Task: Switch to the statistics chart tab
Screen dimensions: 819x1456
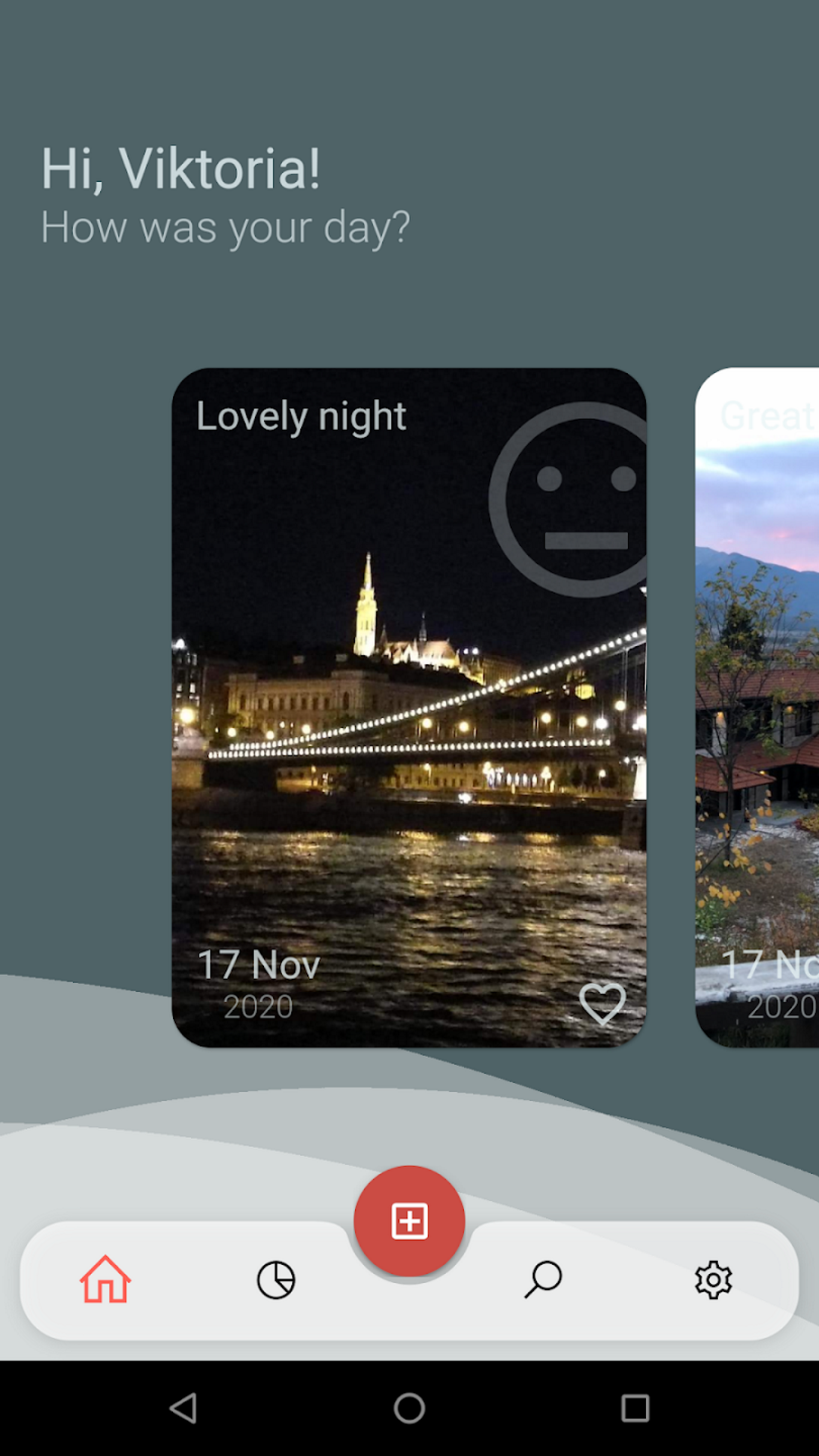Action: [276, 1280]
